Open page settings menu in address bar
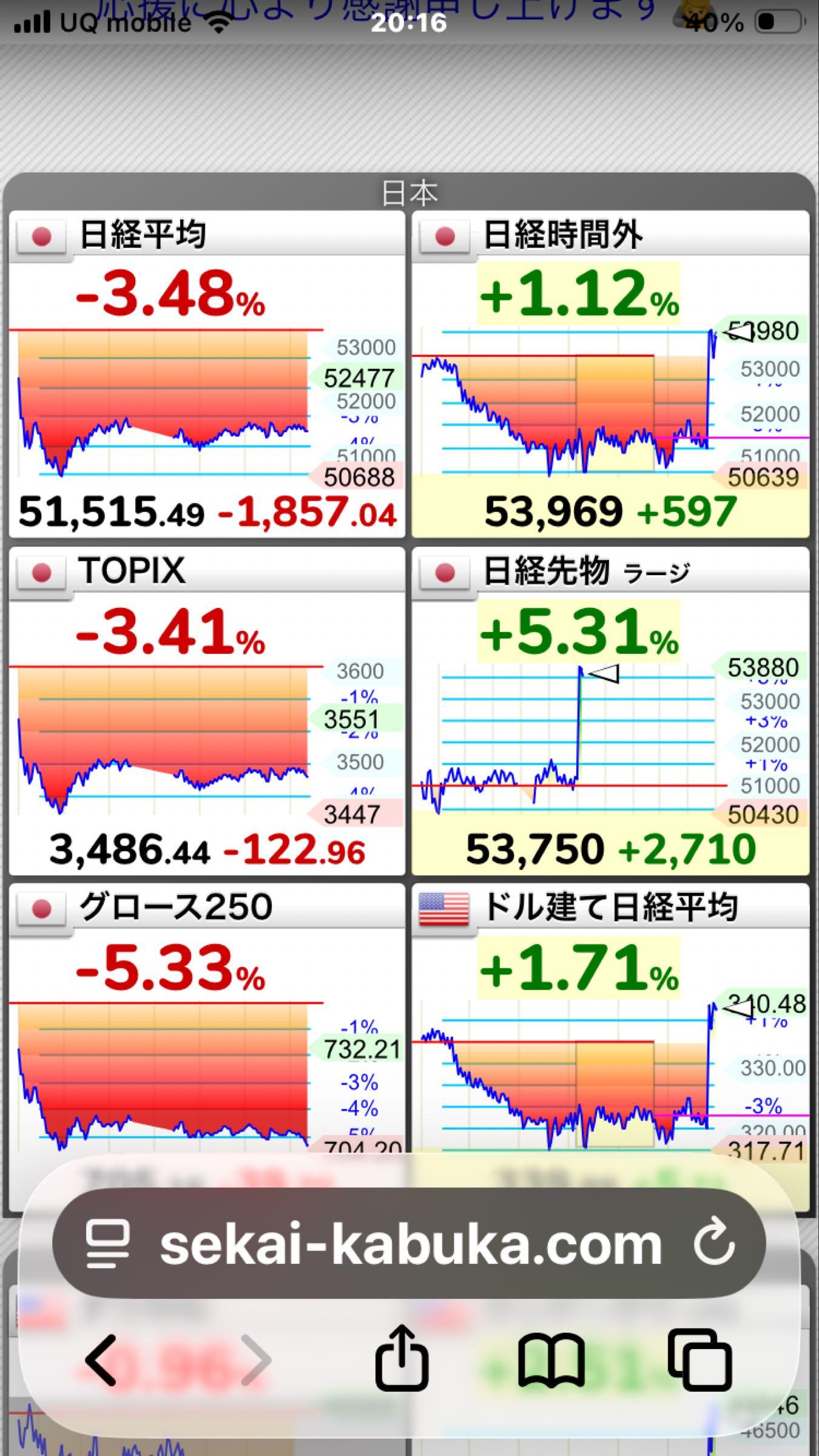 pos(108,1244)
